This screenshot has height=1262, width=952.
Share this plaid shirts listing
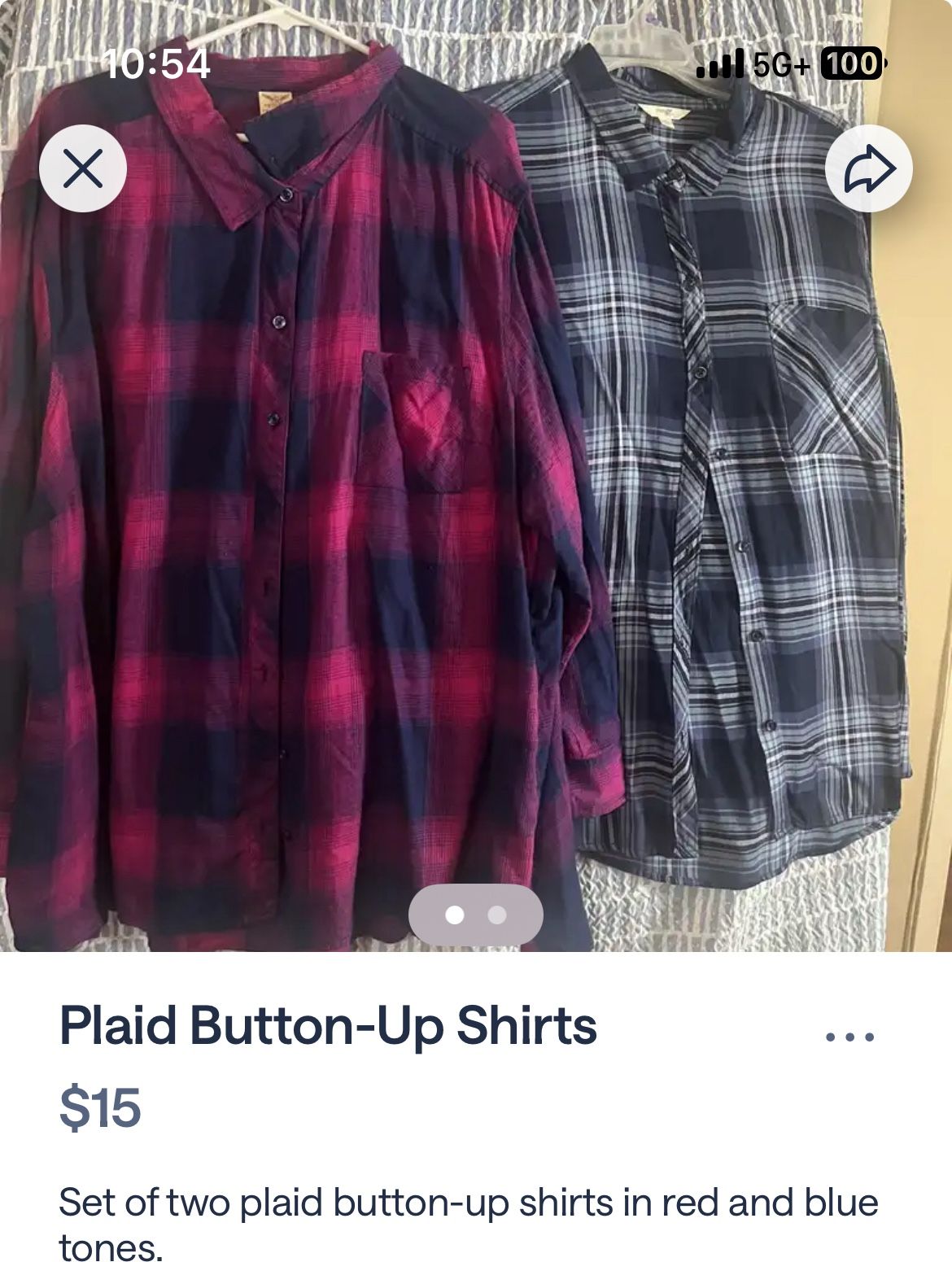click(x=868, y=169)
